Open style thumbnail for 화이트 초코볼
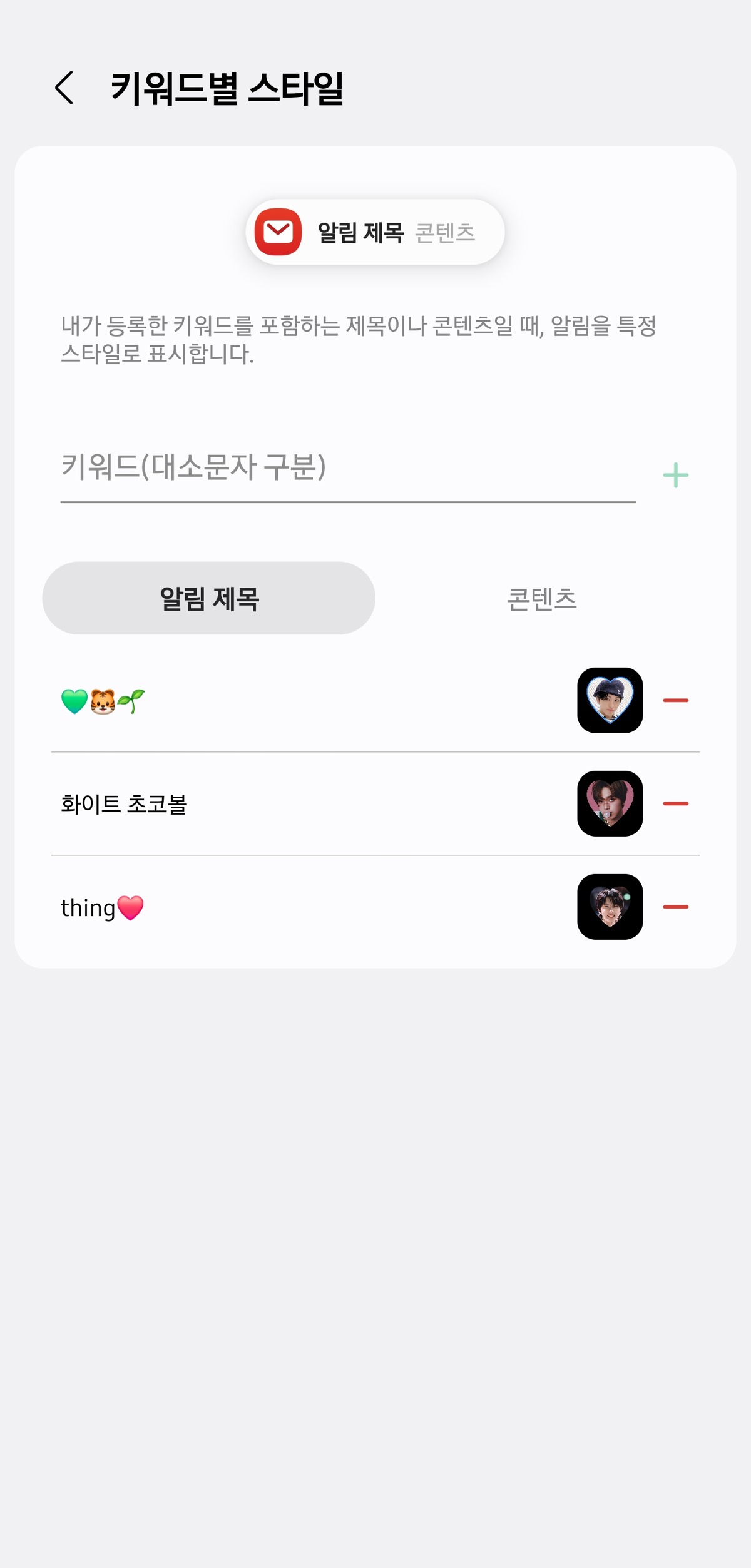Screen dimensions: 751x1568 coord(610,803)
